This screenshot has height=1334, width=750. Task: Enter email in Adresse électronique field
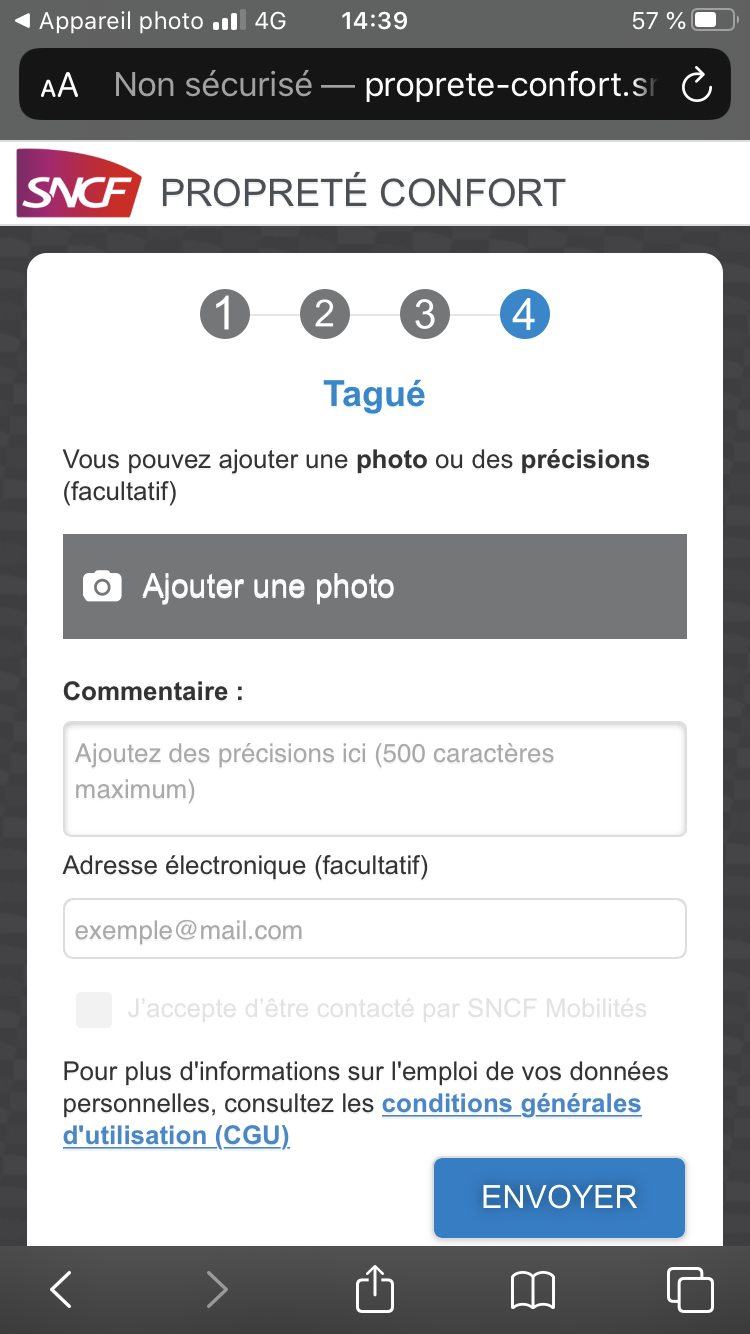pyautogui.click(x=375, y=929)
